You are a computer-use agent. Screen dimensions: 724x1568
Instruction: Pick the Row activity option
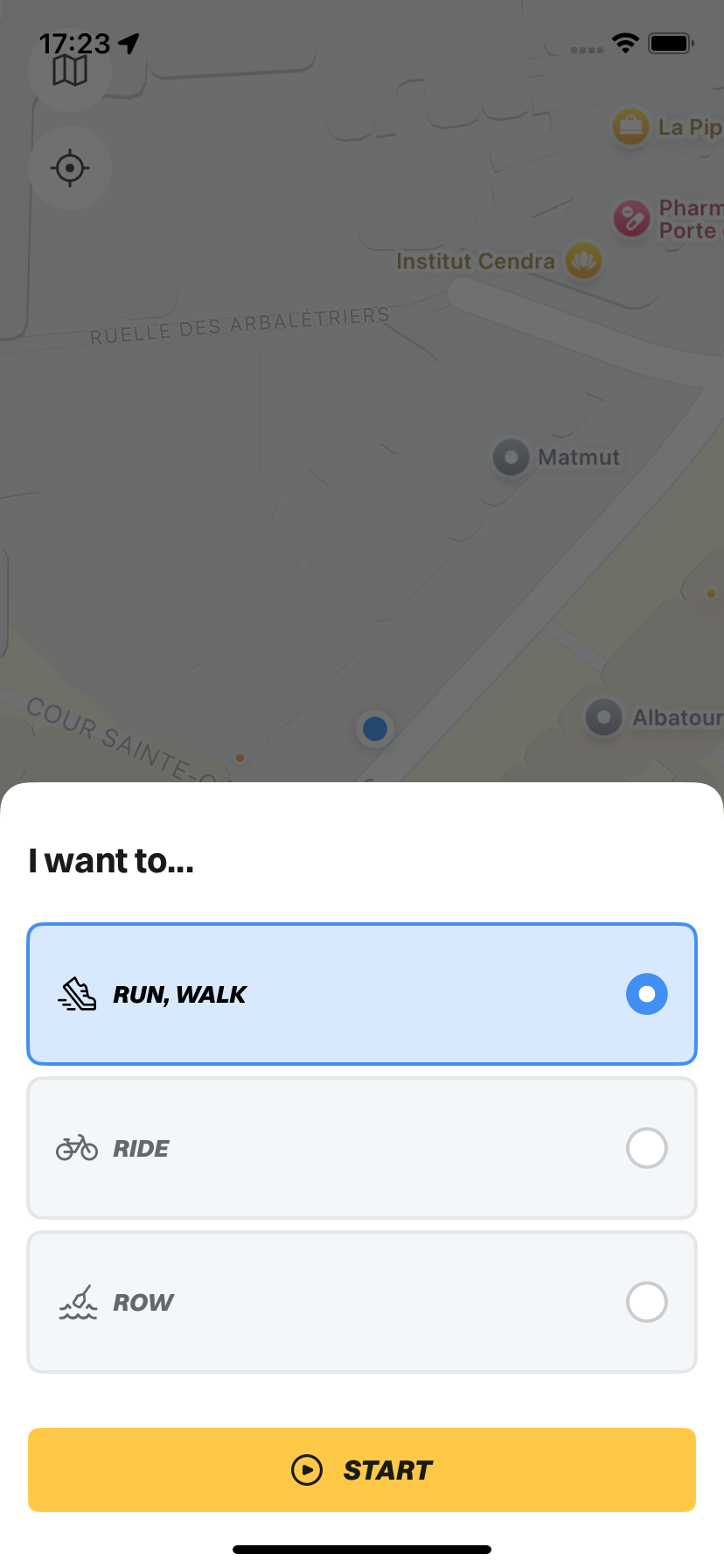(362, 1302)
